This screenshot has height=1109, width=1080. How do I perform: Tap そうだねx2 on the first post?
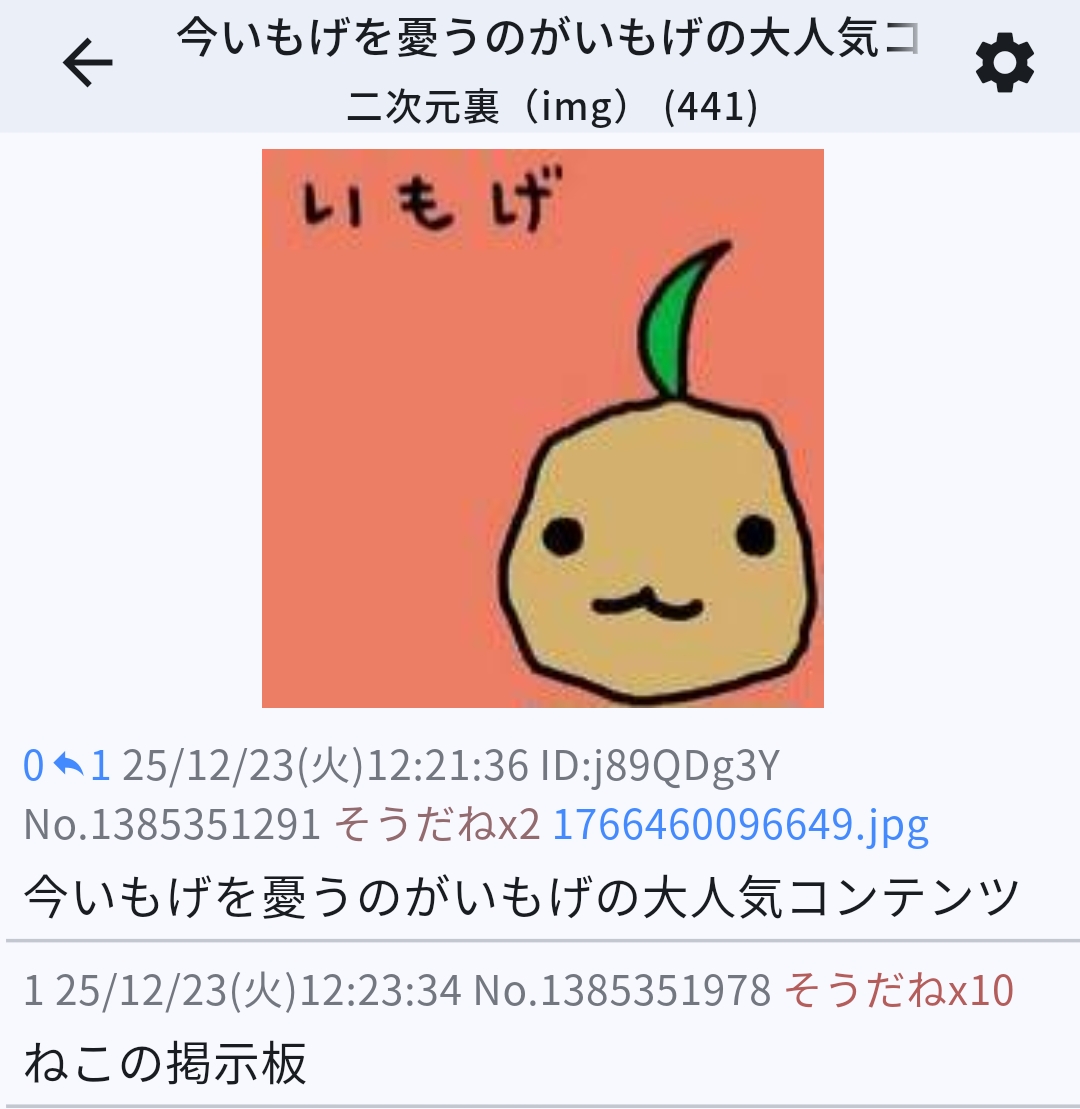pos(436,825)
